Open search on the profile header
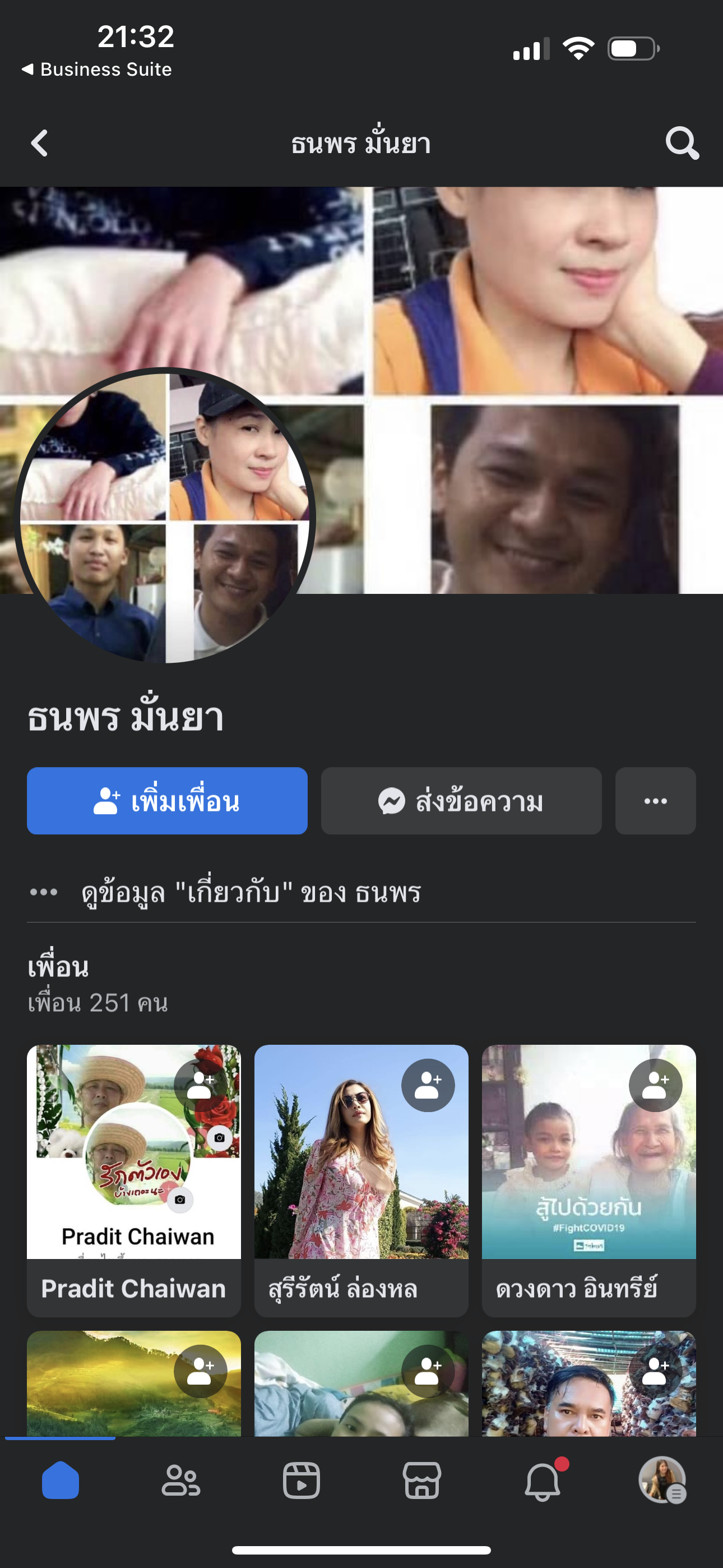This screenshot has width=723, height=1568. [682, 144]
